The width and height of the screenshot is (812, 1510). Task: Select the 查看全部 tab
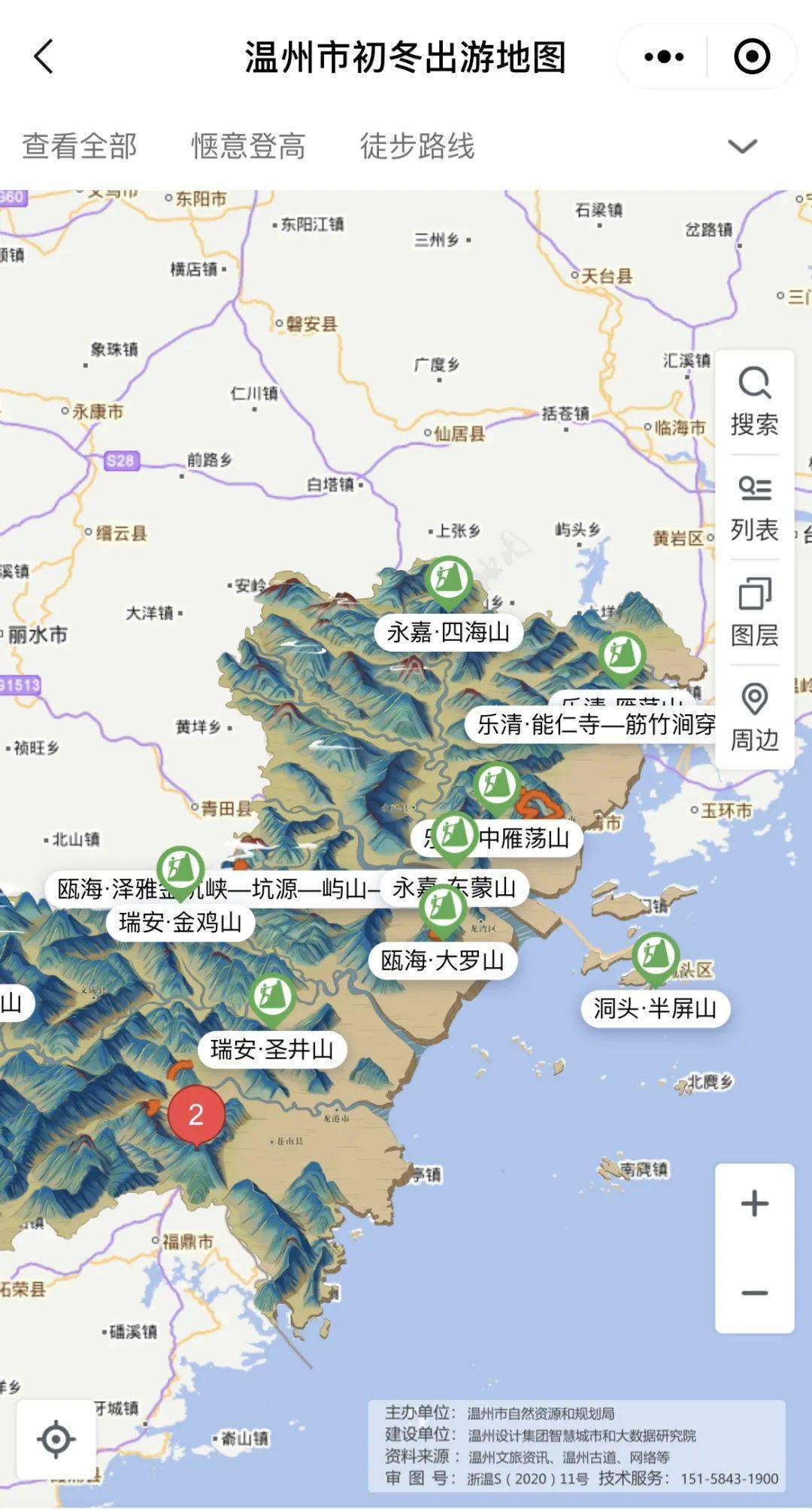pos(80,146)
